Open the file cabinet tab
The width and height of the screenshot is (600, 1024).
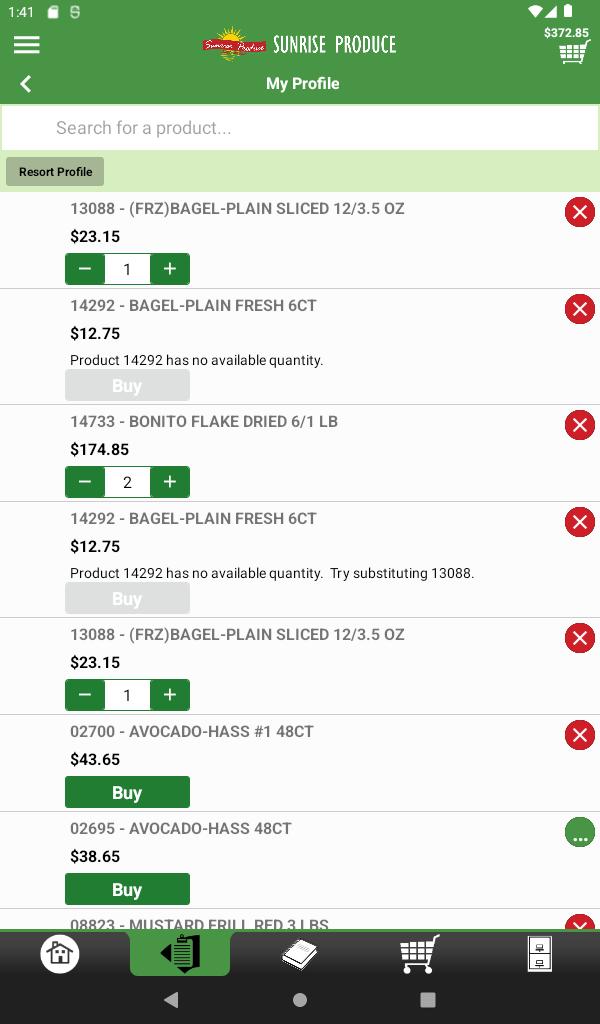click(x=539, y=953)
